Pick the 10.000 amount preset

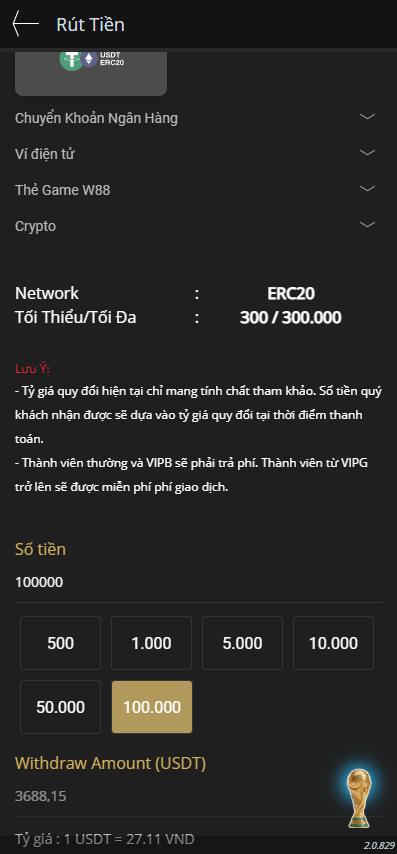click(x=333, y=643)
